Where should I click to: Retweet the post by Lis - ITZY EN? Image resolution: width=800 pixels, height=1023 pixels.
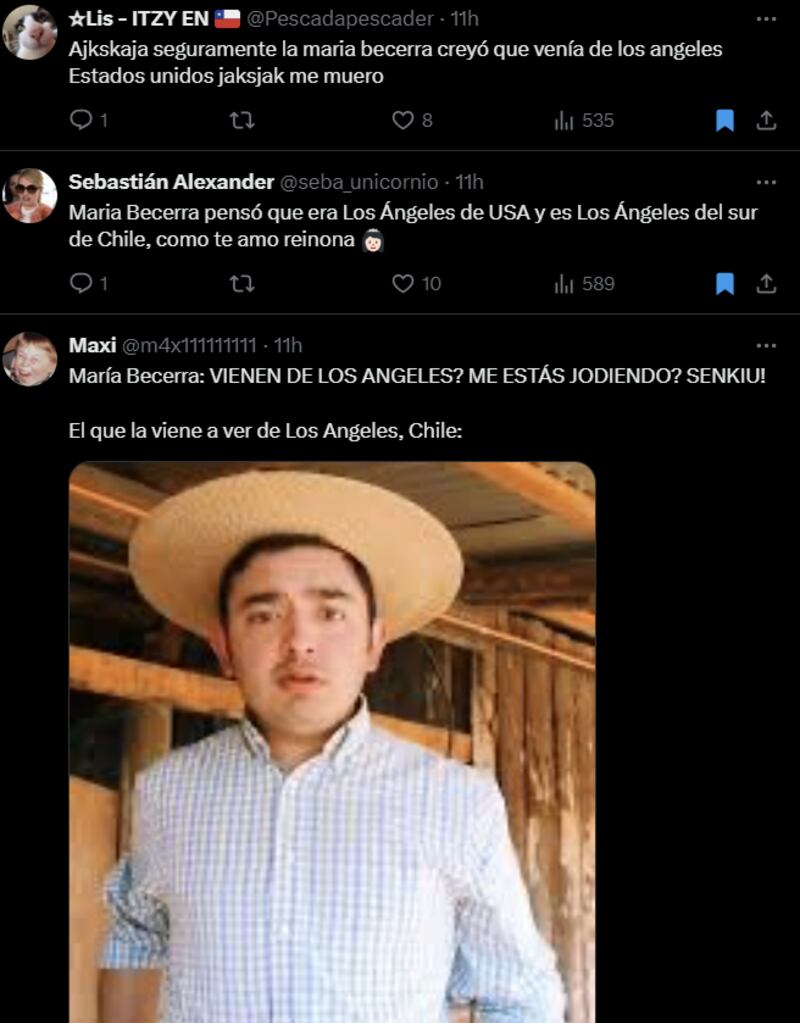click(241, 120)
